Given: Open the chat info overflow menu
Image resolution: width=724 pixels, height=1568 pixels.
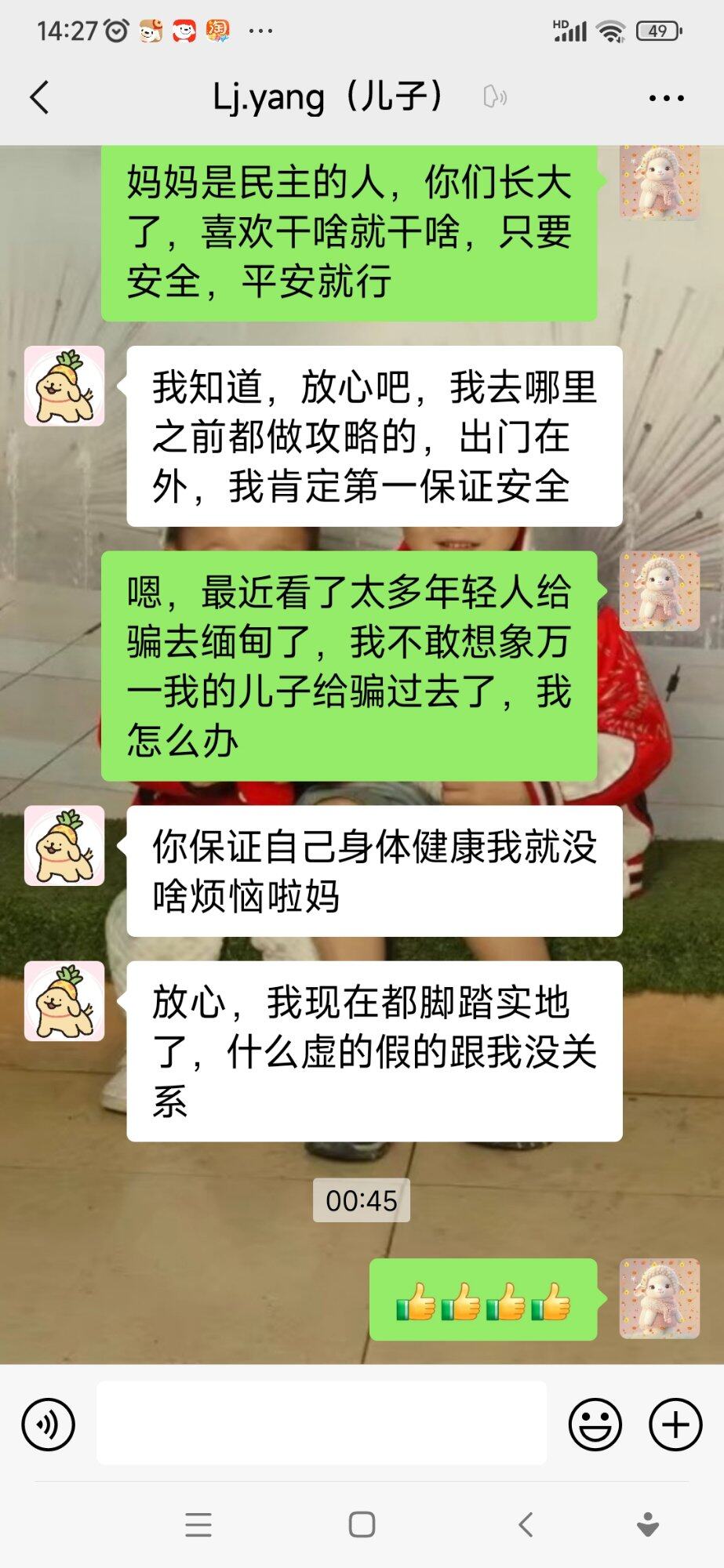Looking at the screenshot, I should click(666, 98).
